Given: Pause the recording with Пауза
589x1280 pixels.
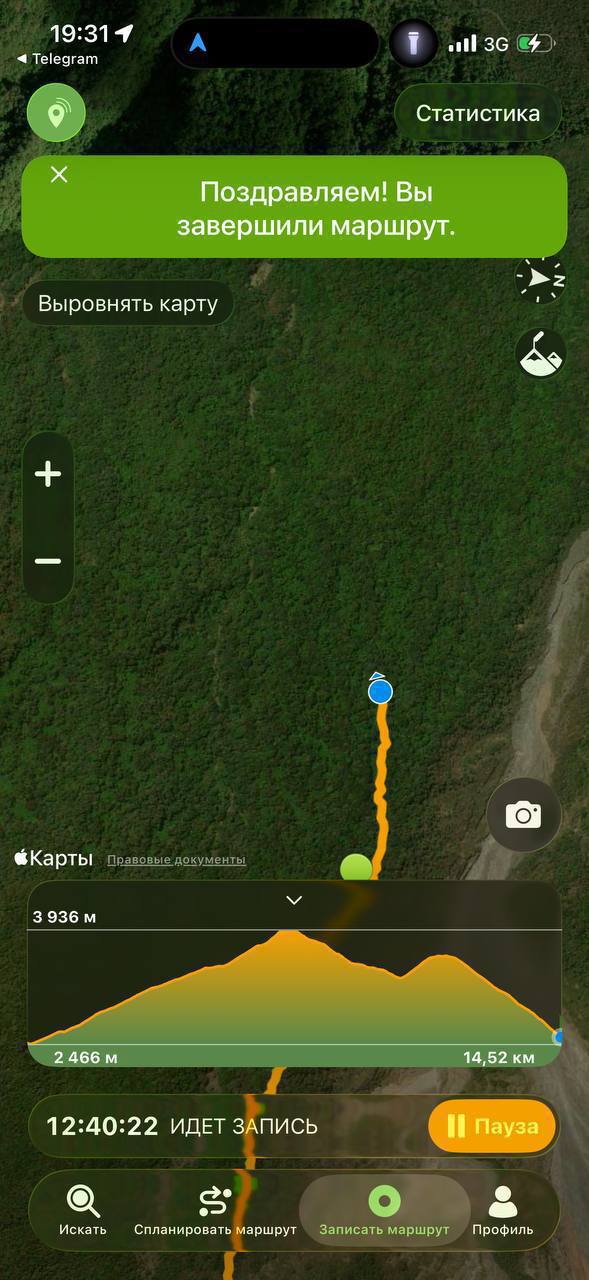Looking at the screenshot, I should click(x=491, y=1127).
